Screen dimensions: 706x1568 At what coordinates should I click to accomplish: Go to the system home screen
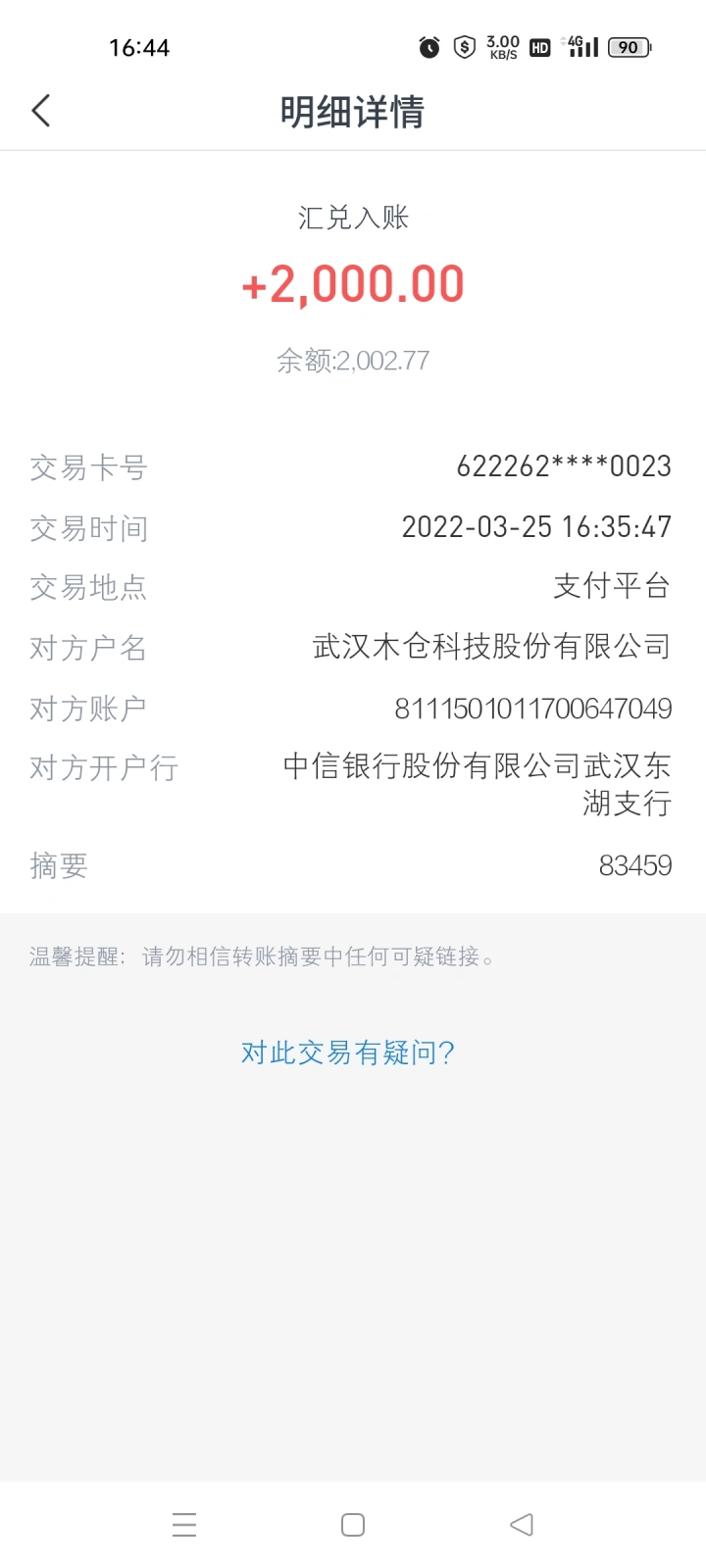click(x=353, y=1525)
